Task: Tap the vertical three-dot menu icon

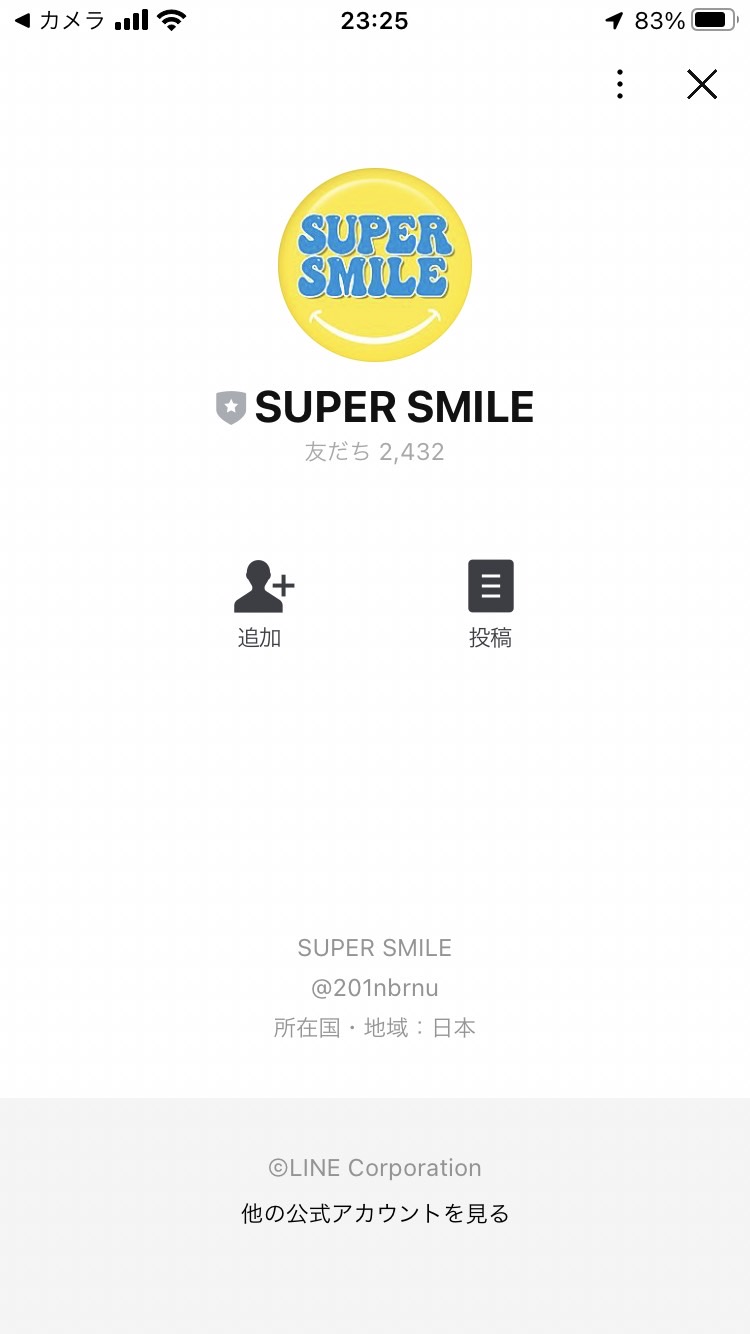Action: tap(620, 84)
